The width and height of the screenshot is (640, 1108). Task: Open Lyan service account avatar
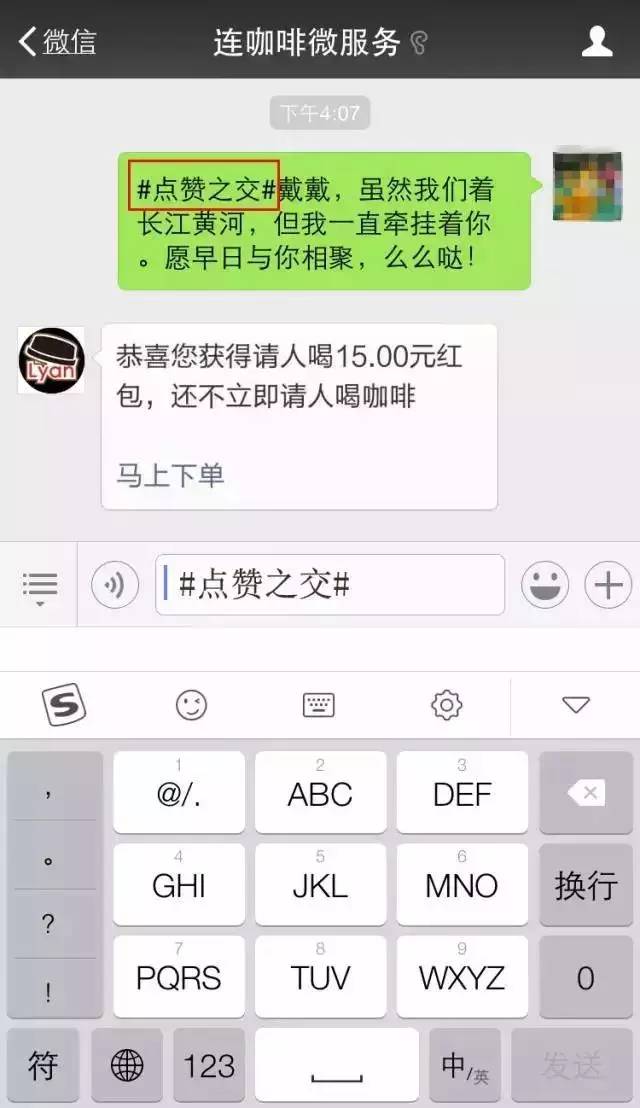click(51, 360)
